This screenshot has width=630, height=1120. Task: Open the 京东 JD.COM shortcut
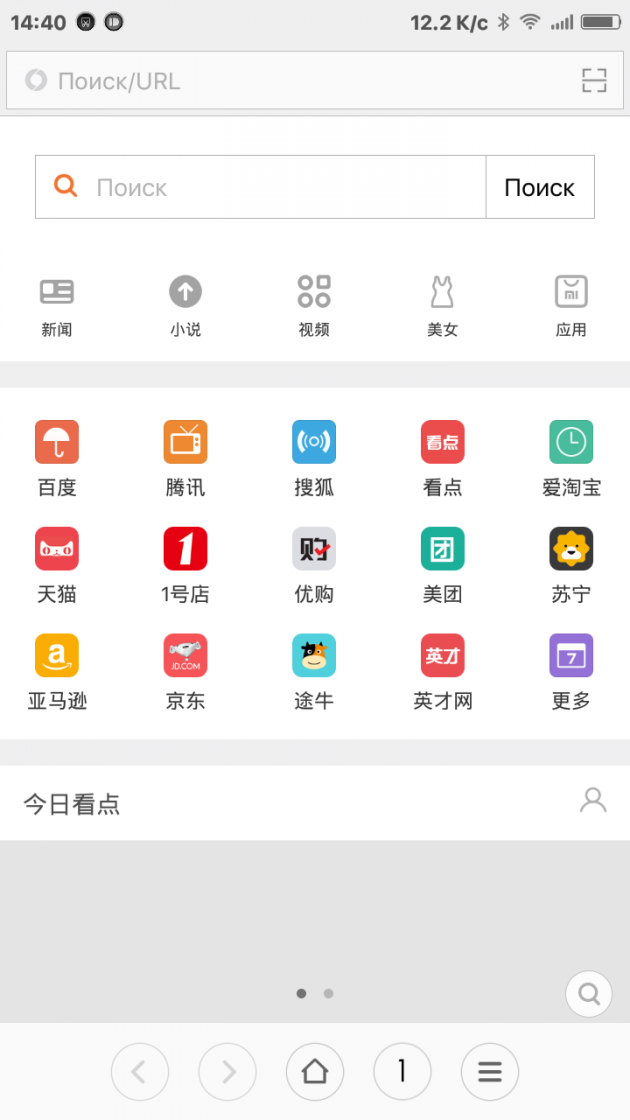pos(185,672)
